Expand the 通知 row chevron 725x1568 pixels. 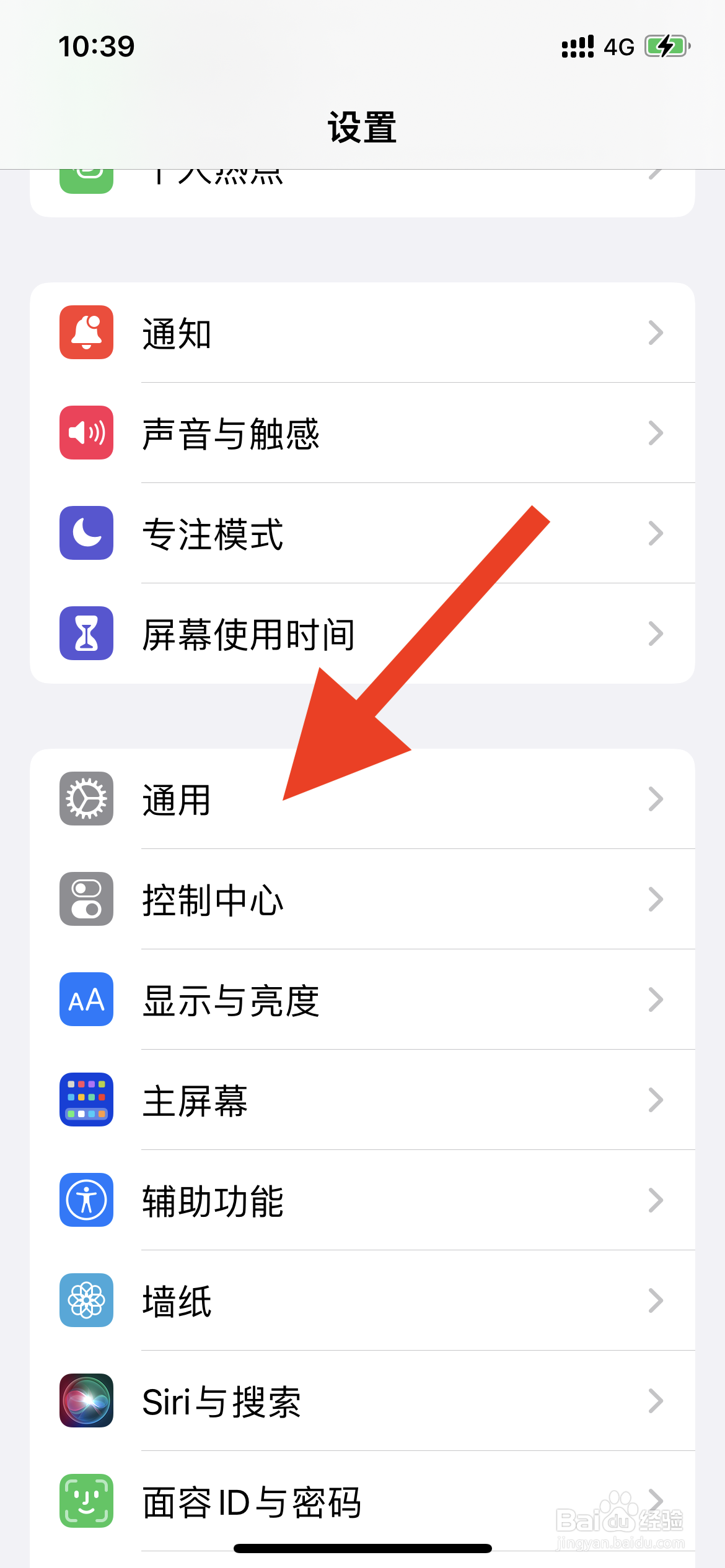(x=656, y=333)
